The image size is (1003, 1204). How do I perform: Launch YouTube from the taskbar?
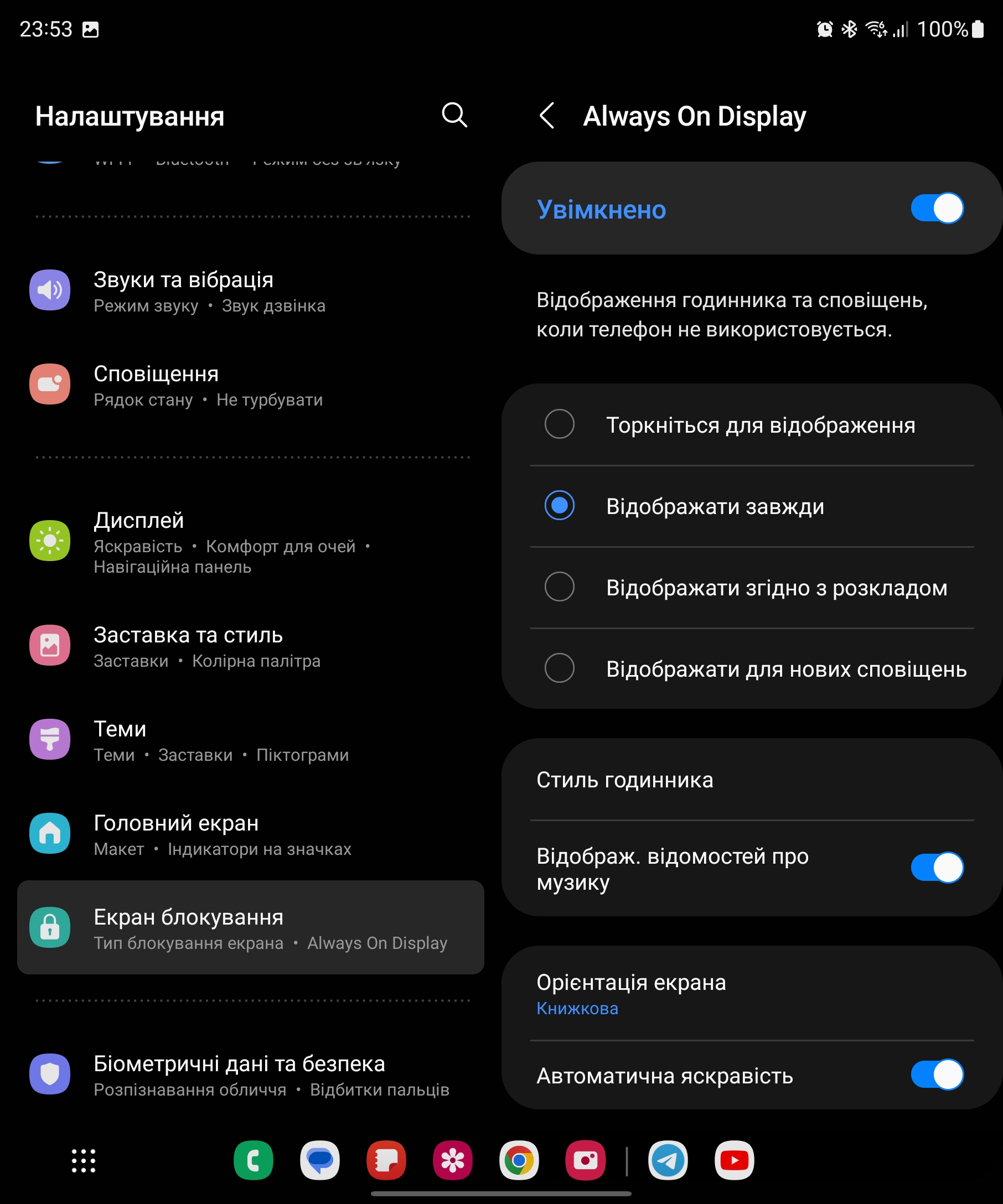click(x=734, y=1161)
